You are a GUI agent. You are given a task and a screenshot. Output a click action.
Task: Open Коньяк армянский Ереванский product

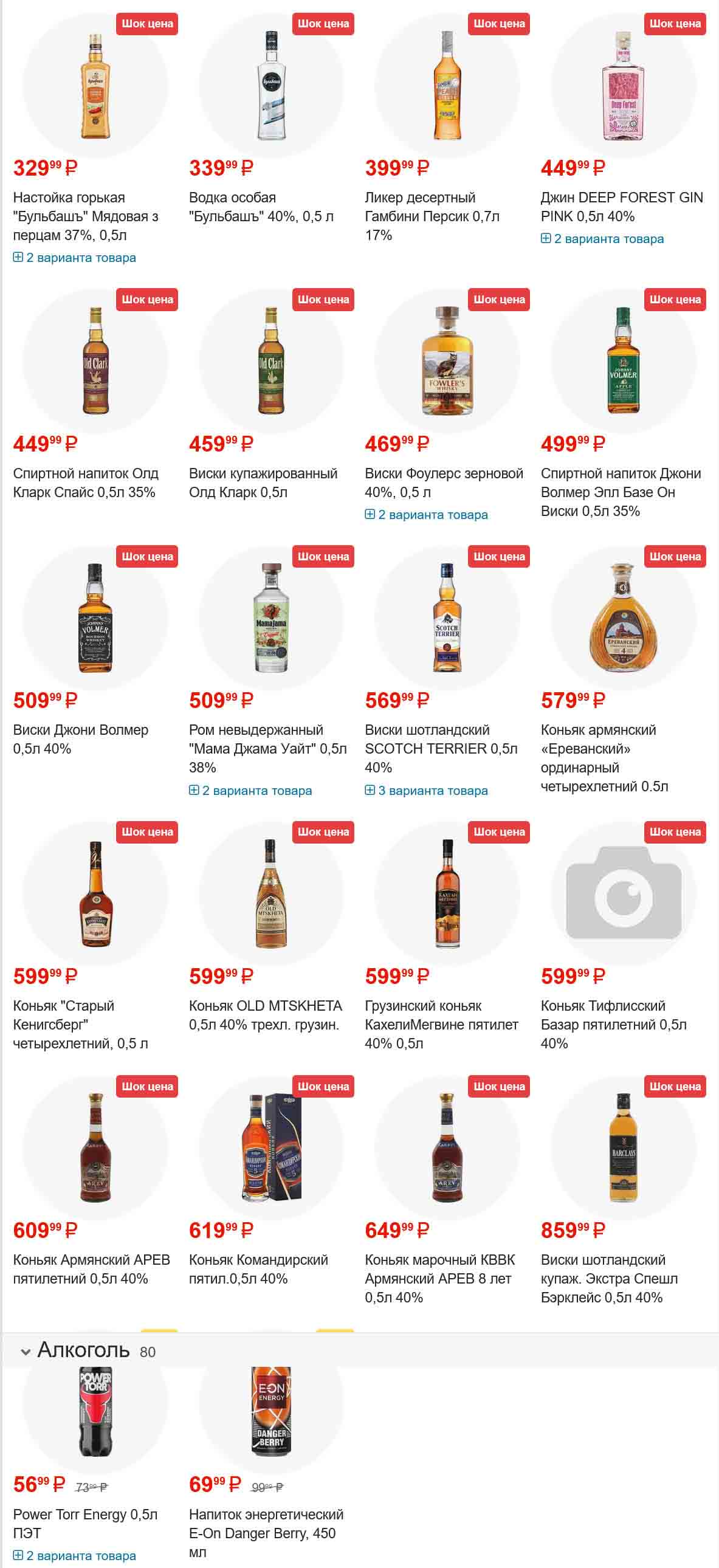coord(604,758)
